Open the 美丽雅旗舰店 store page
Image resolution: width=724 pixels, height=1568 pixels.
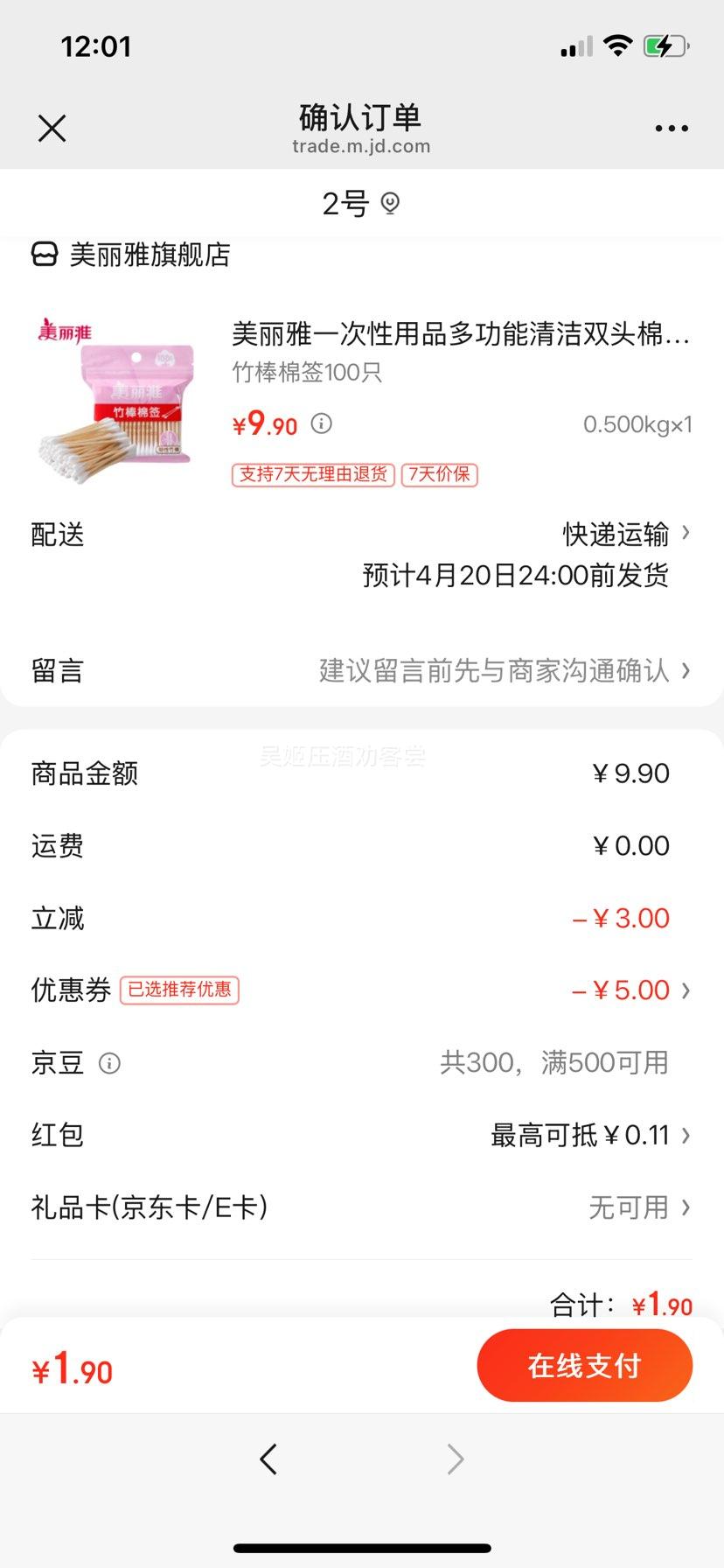point(131,255)
